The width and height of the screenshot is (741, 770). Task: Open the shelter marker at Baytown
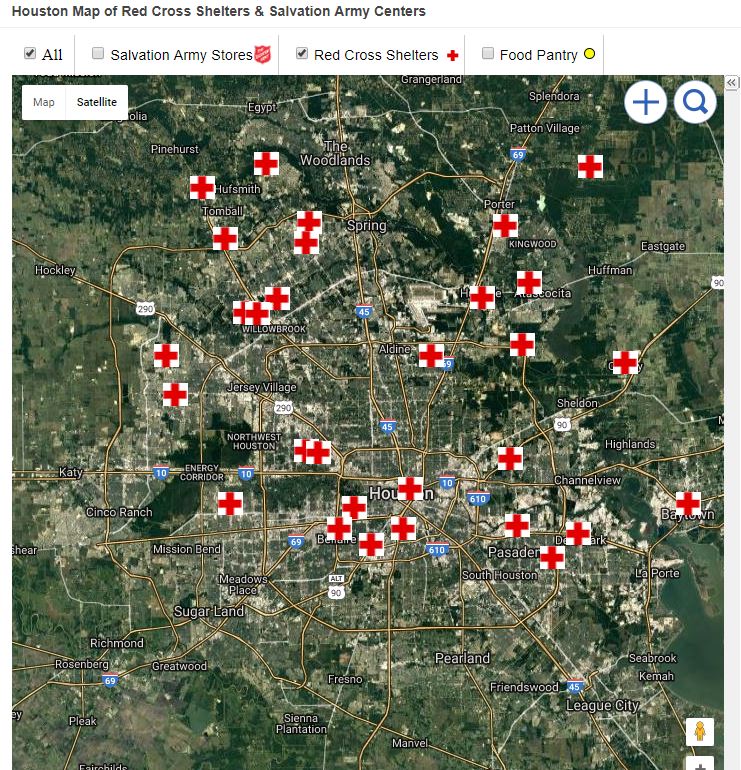point(688,503)
